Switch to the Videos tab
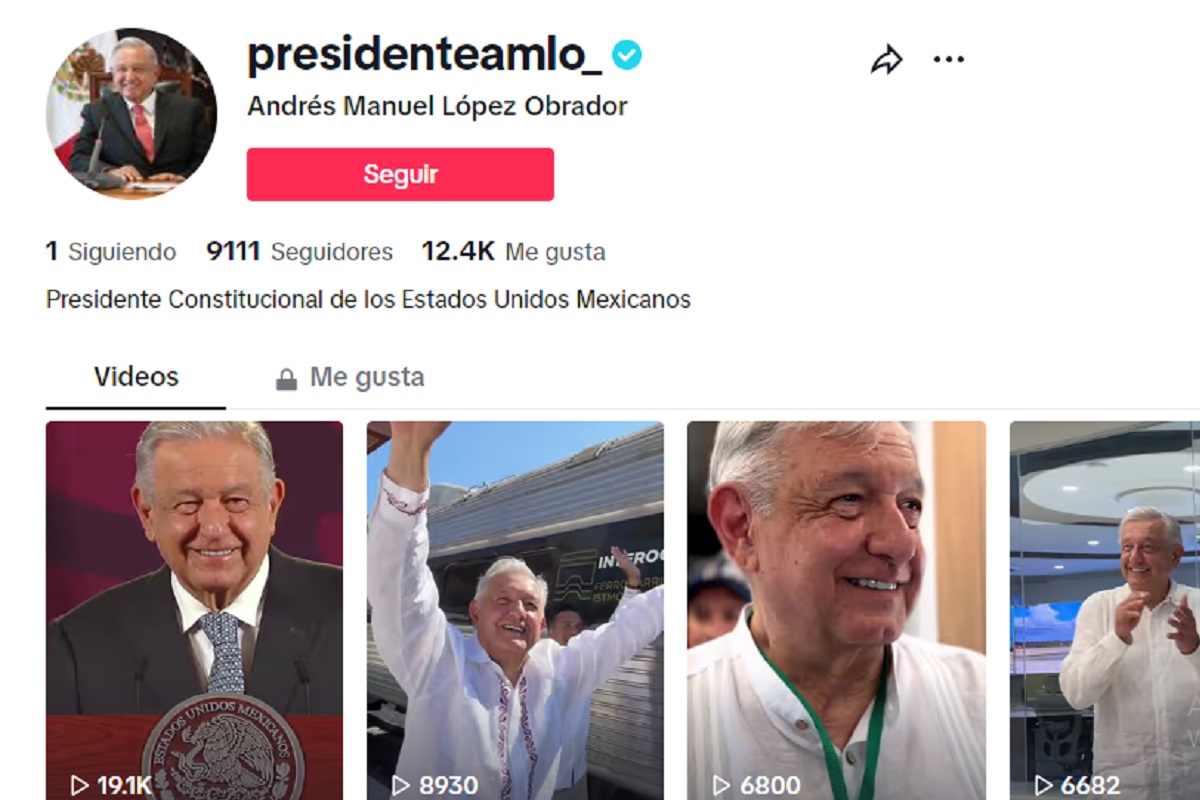The height and width of the screenshot is (800, 1200). pos(136,377)
